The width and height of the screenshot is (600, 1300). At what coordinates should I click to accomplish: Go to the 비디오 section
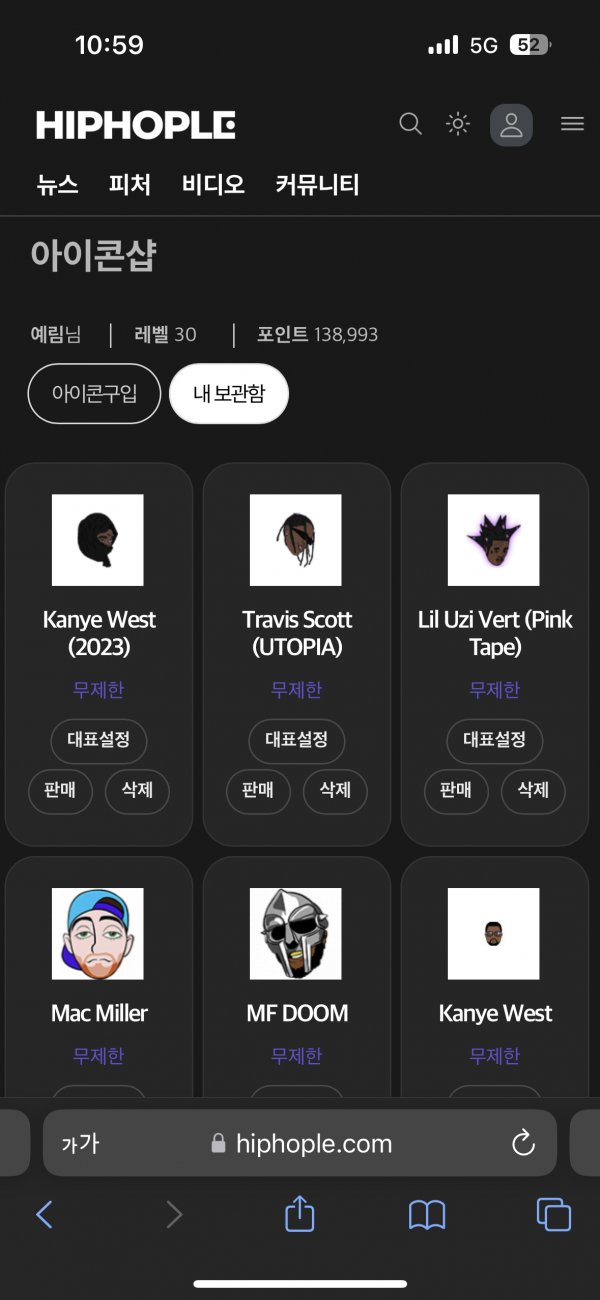click(213, 184)
